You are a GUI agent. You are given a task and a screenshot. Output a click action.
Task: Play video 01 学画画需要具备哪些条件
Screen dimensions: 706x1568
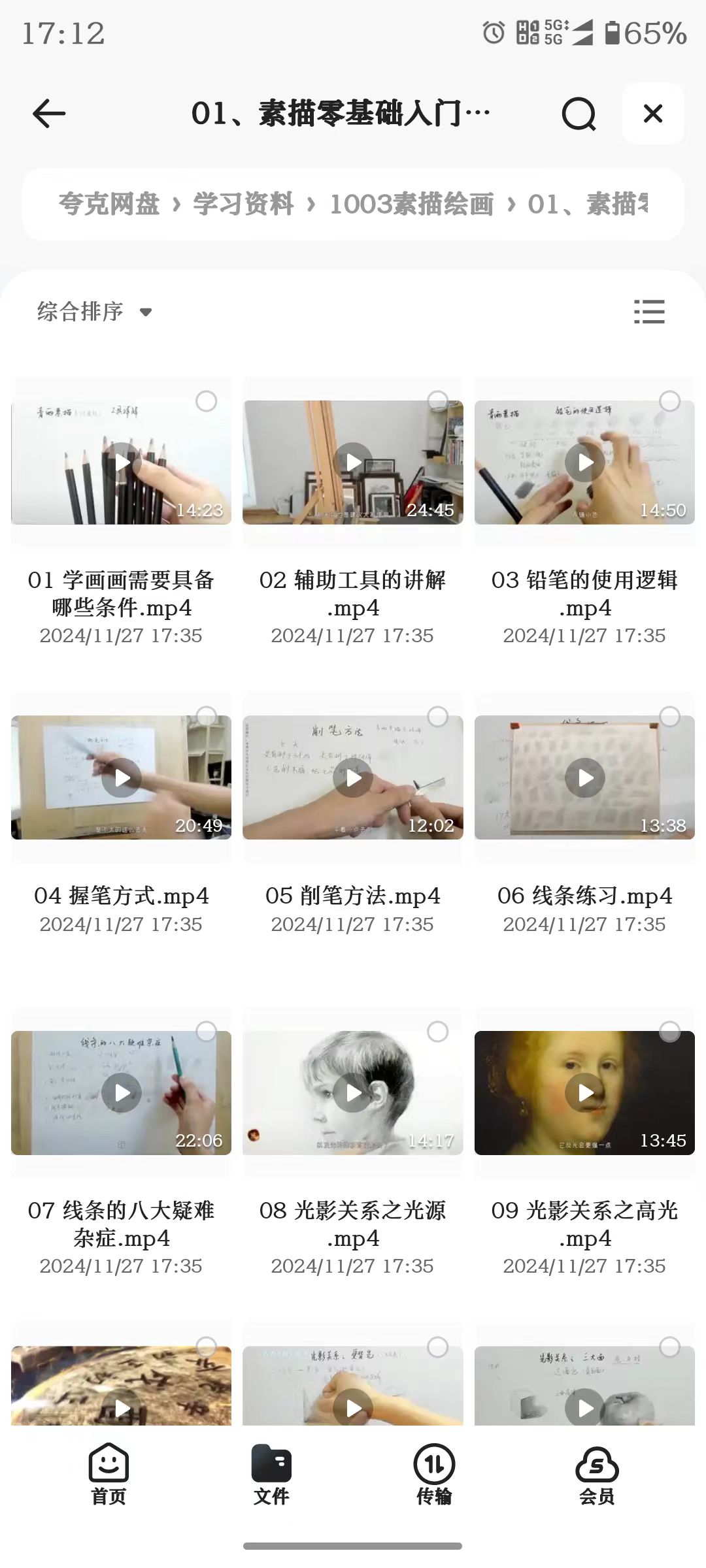pos(122,462)
